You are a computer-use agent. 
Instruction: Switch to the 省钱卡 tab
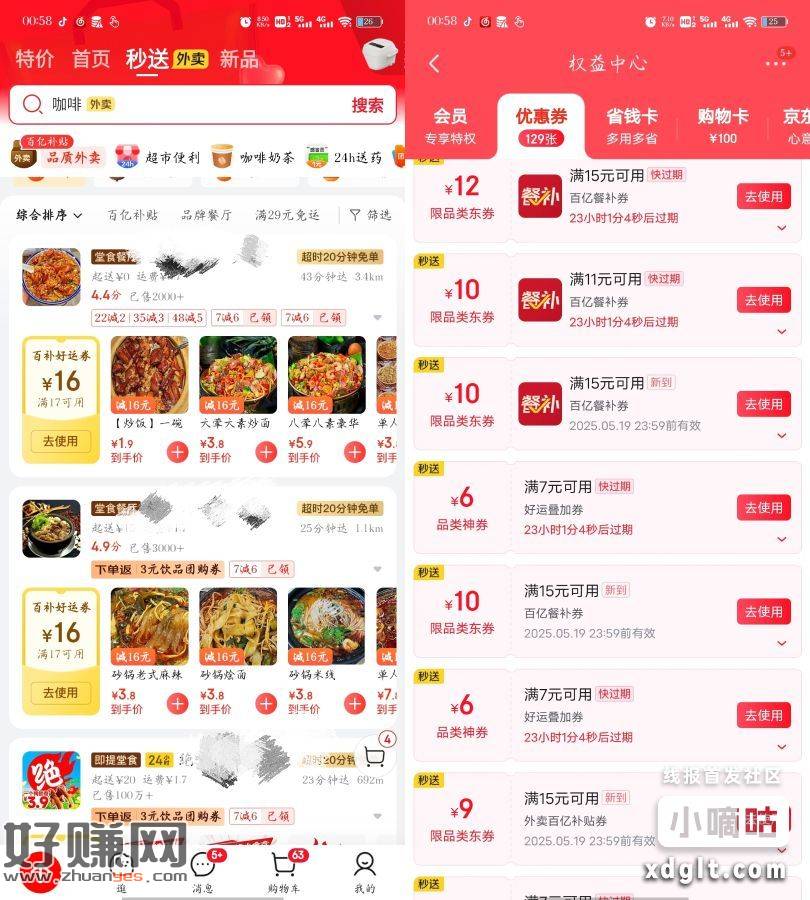(x=631, y=126)
